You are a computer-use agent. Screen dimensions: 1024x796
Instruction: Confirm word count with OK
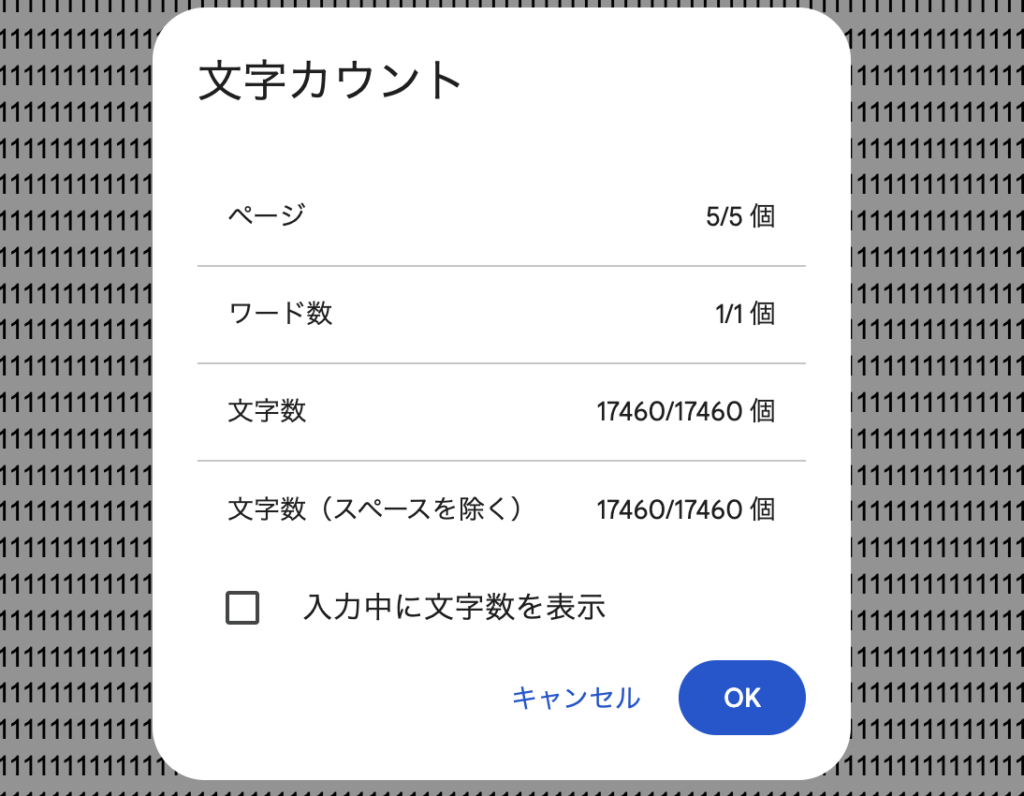pos(742,698)
